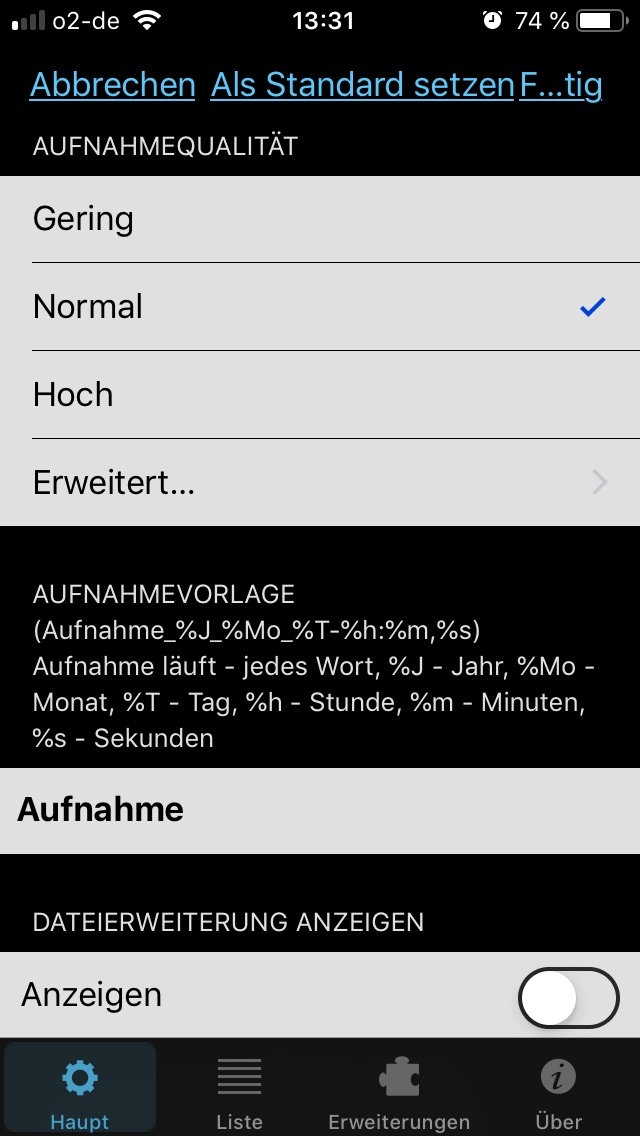Edit the Aufnahme template text field
Viewport: 640px width, 1136px height.
320,810
